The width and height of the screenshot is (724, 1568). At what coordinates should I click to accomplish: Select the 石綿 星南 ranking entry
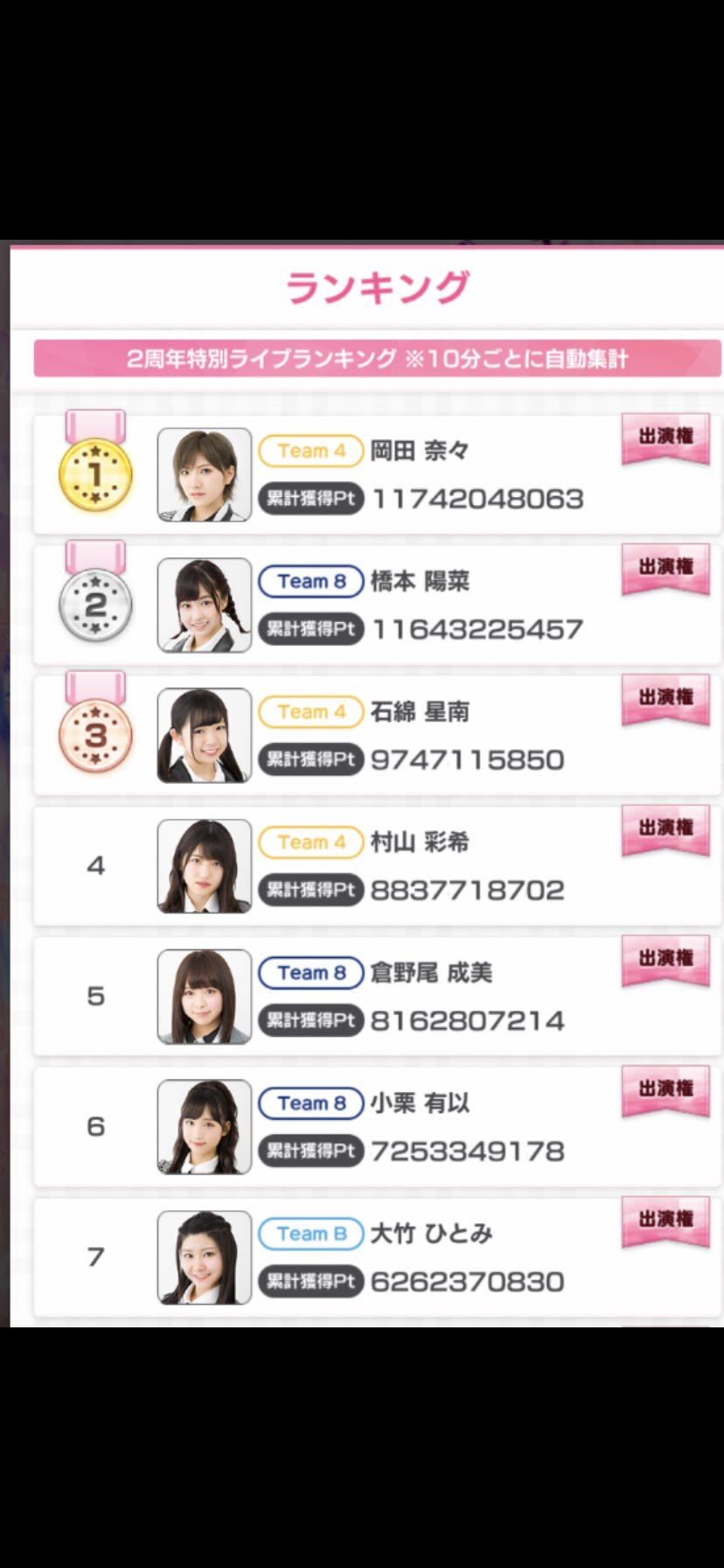[377, 735]
